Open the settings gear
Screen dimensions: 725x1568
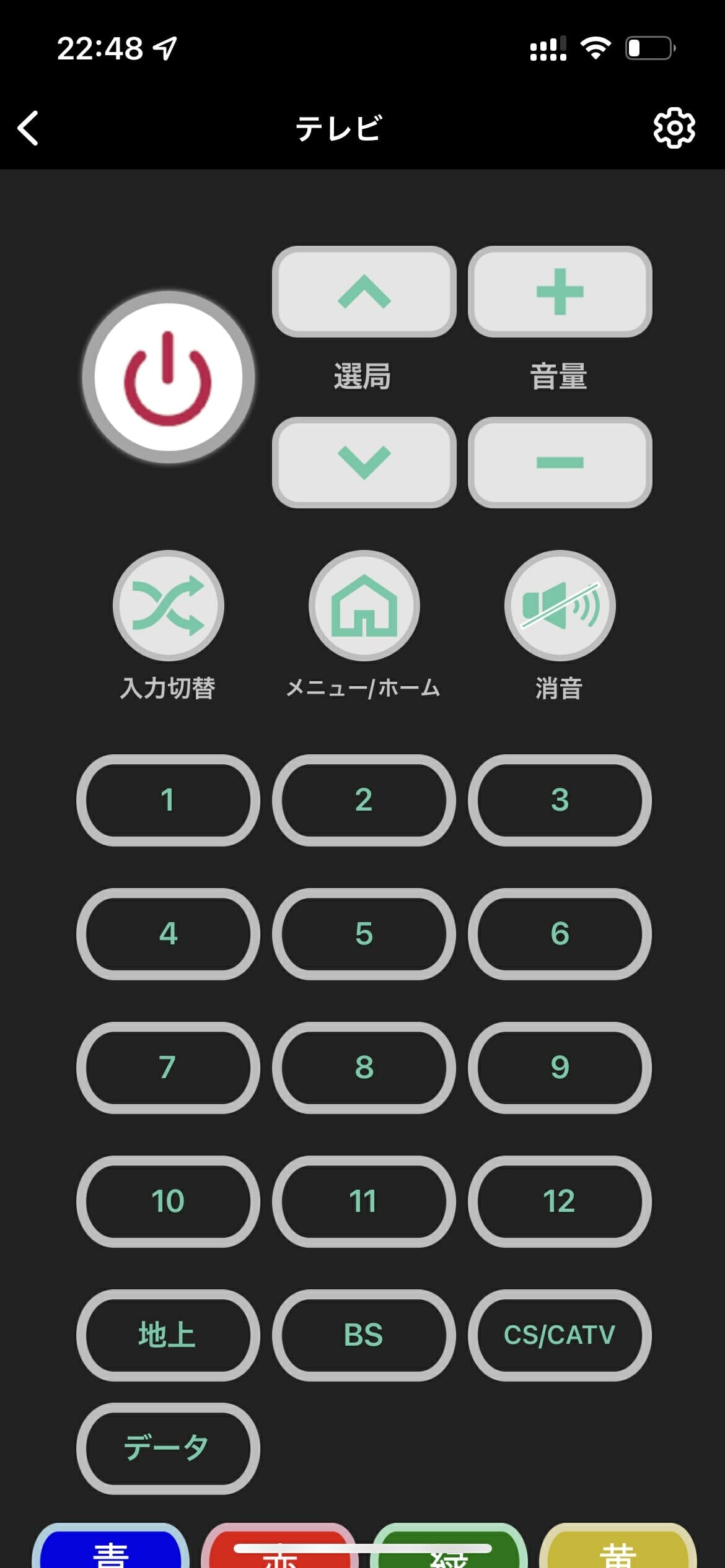(x=674, y=128)
